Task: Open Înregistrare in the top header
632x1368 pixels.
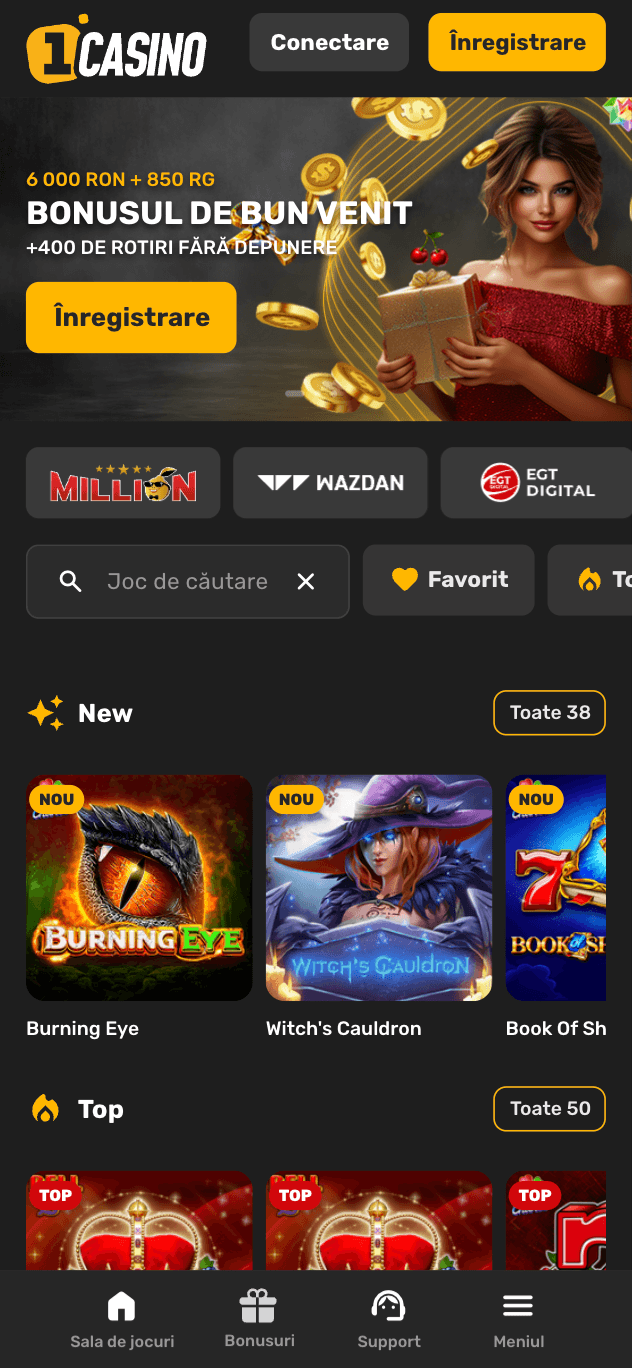Action: (517, 42)
